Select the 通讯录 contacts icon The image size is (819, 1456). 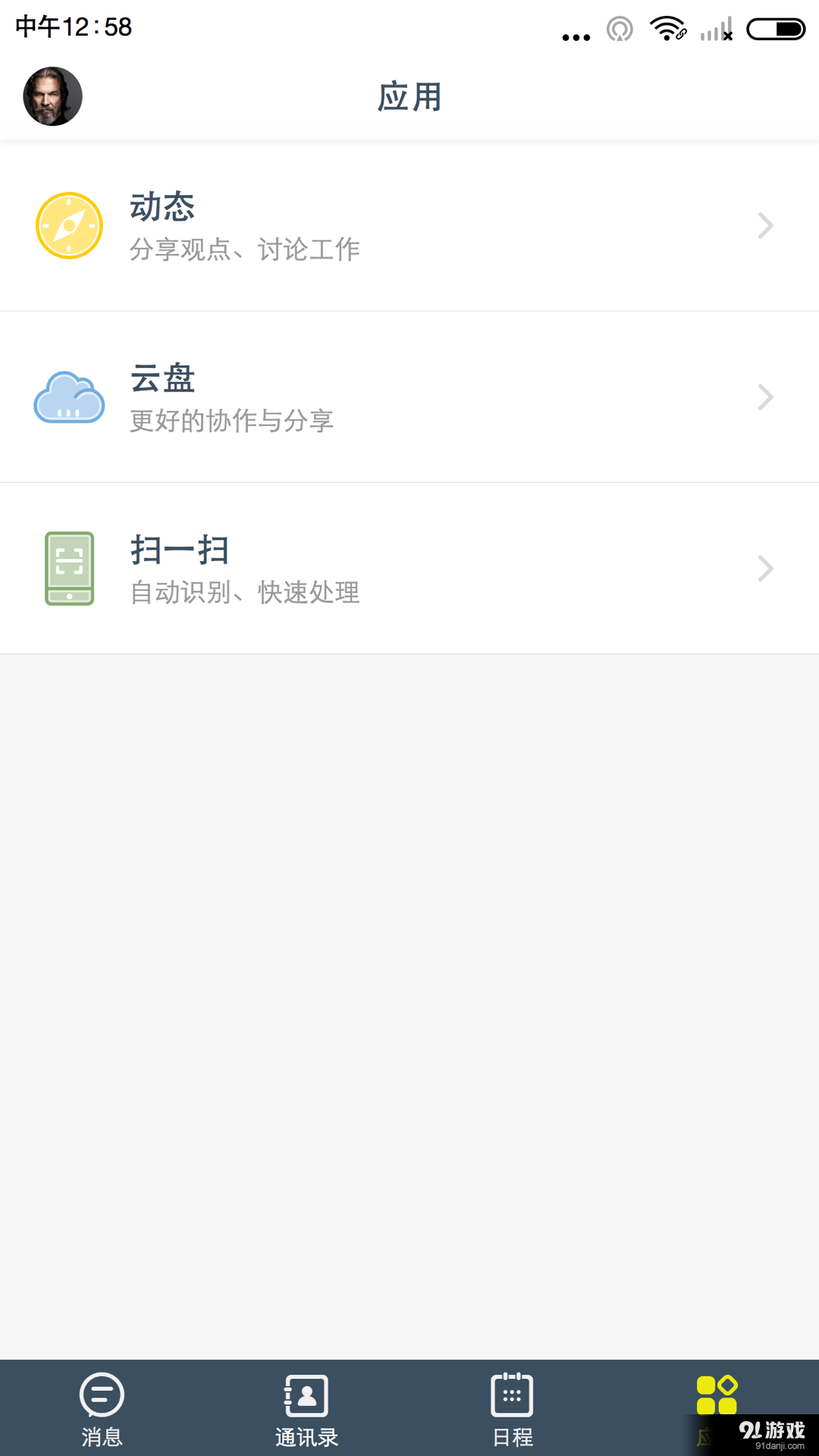(x=306, y=1394)
